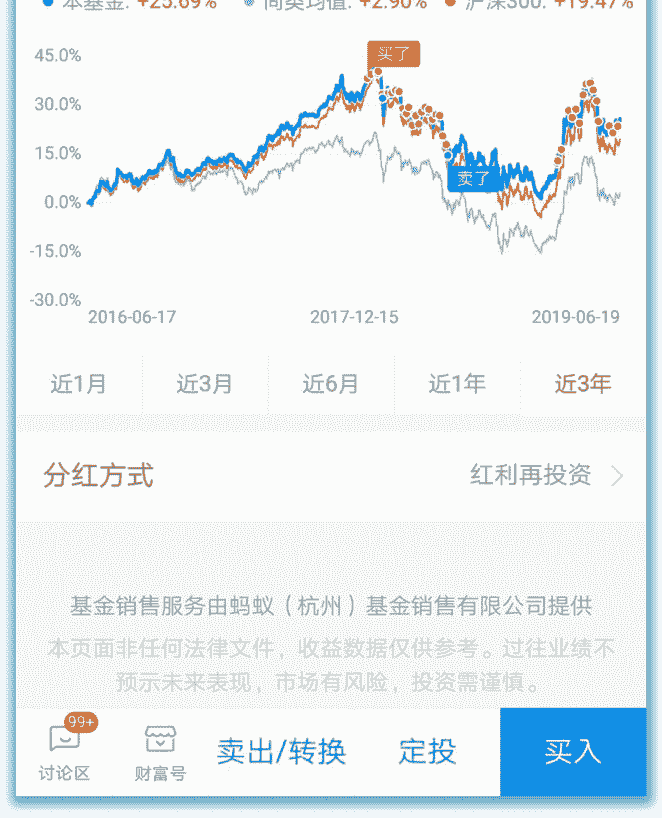Tap 买入 to buy the fund
This screenshot has width=662, height=818.
point(573,751)
